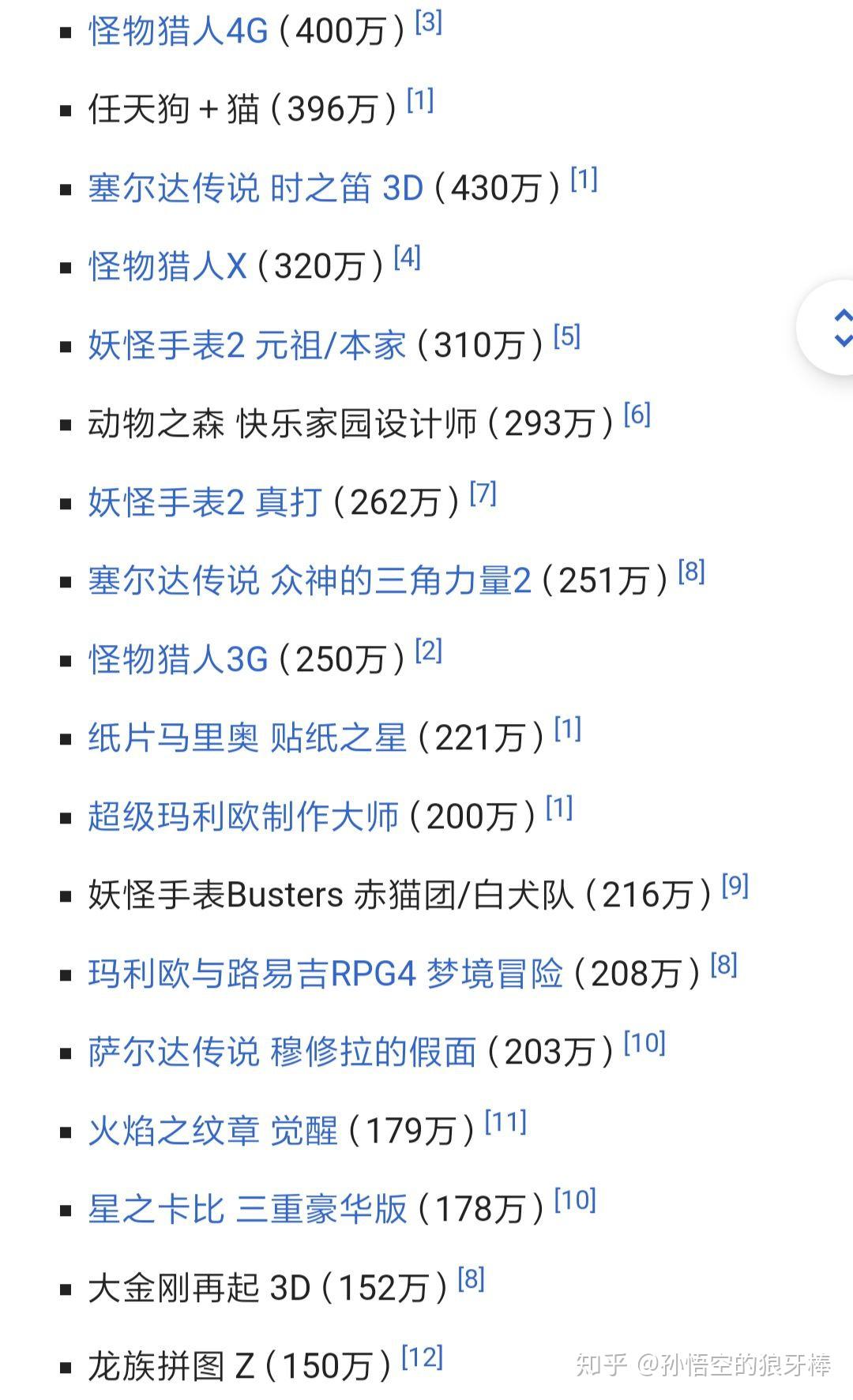
Task: Open citation [1] after 任天狗＋猫
Action: point(420,100)
